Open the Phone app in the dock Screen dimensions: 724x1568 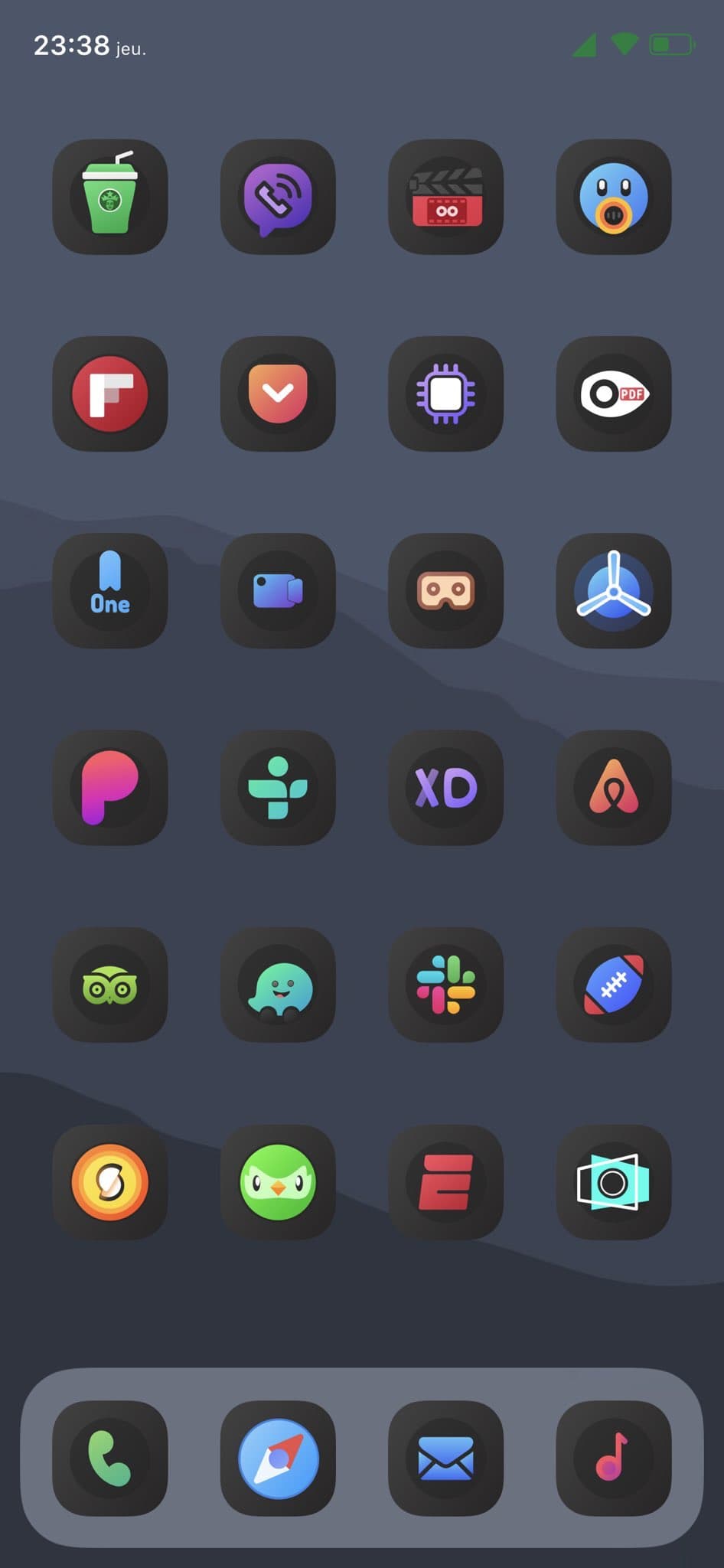(x=110, y=1459)
